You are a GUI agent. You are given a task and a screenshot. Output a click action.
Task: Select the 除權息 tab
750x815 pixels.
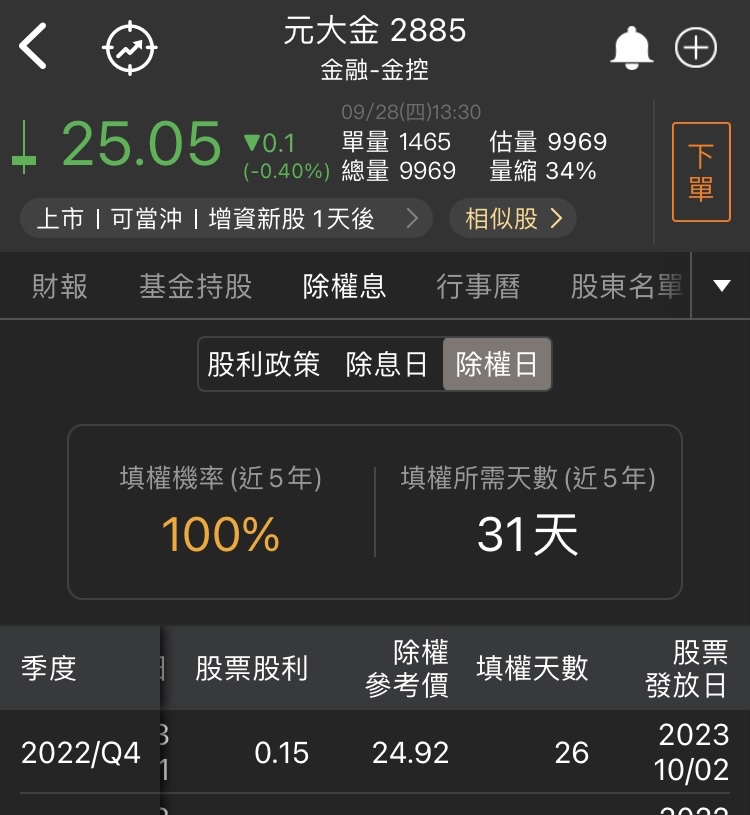[x=344, y=287]
